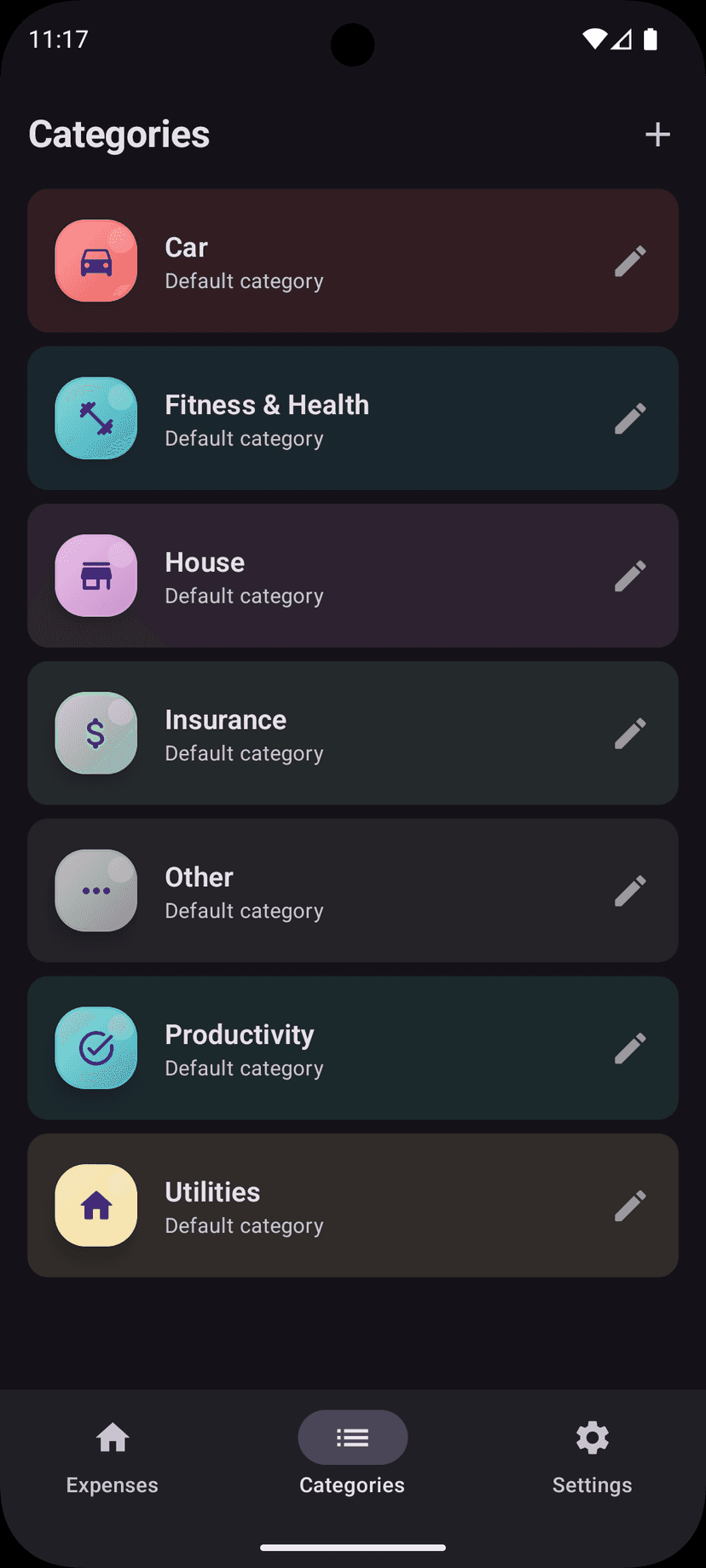Tap the storefront icon next to House
Viewport: 706px width, 1568px height.
tap(95, 575)
